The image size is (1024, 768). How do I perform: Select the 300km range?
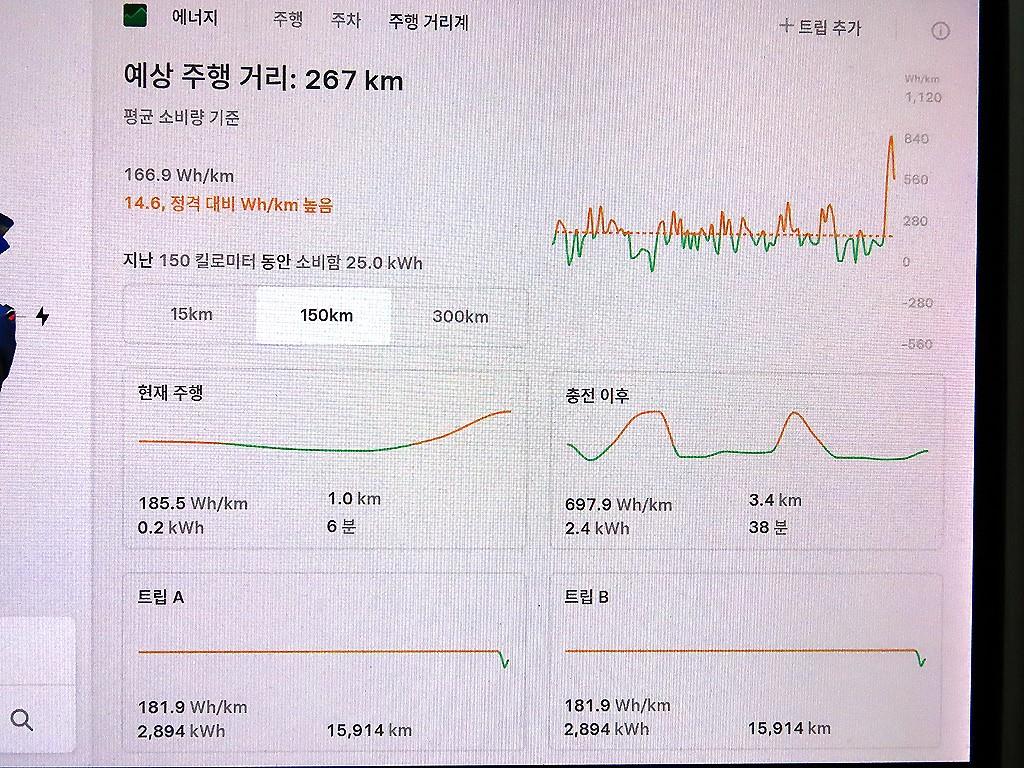point(460,317)
